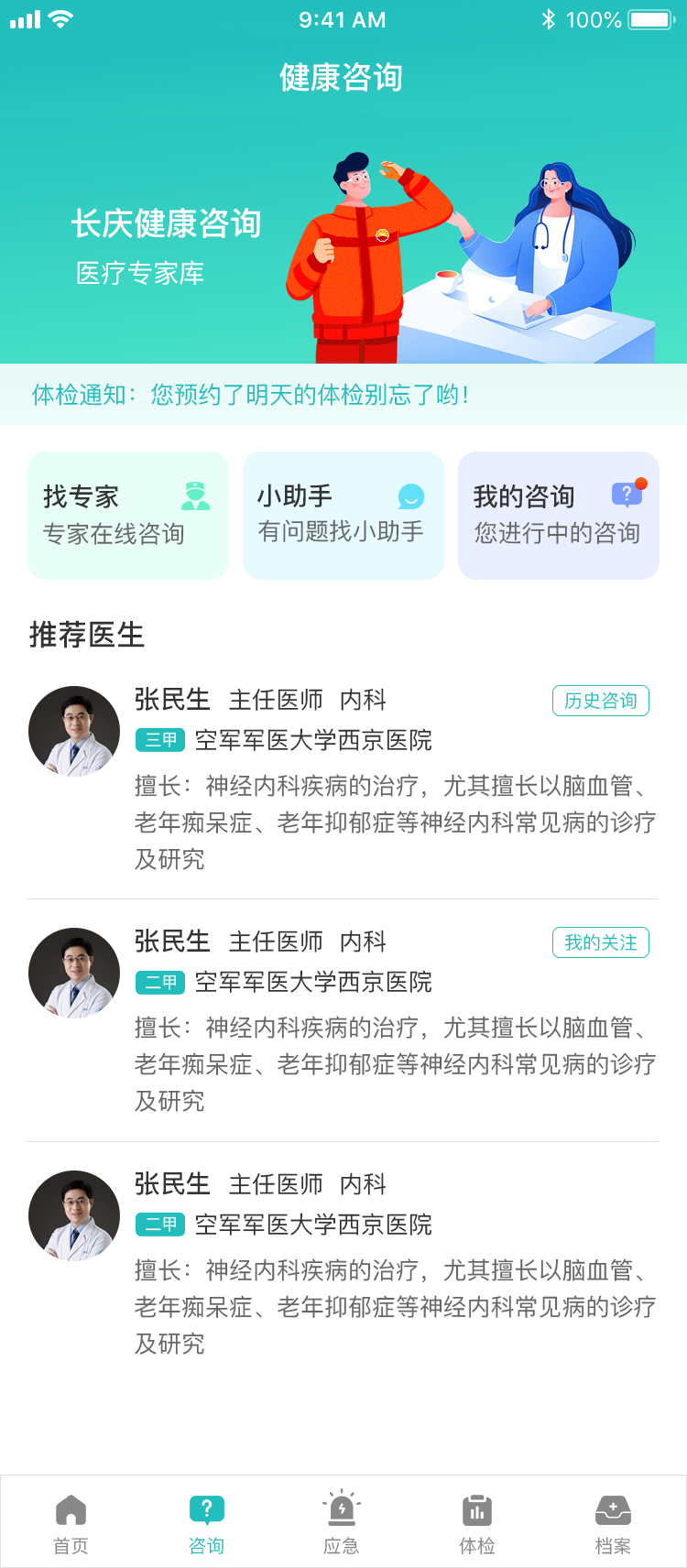This screenshot has width=687, height=1568.
Task: Click the 历史咨询 history button
Action: click(x=601, y=700)
